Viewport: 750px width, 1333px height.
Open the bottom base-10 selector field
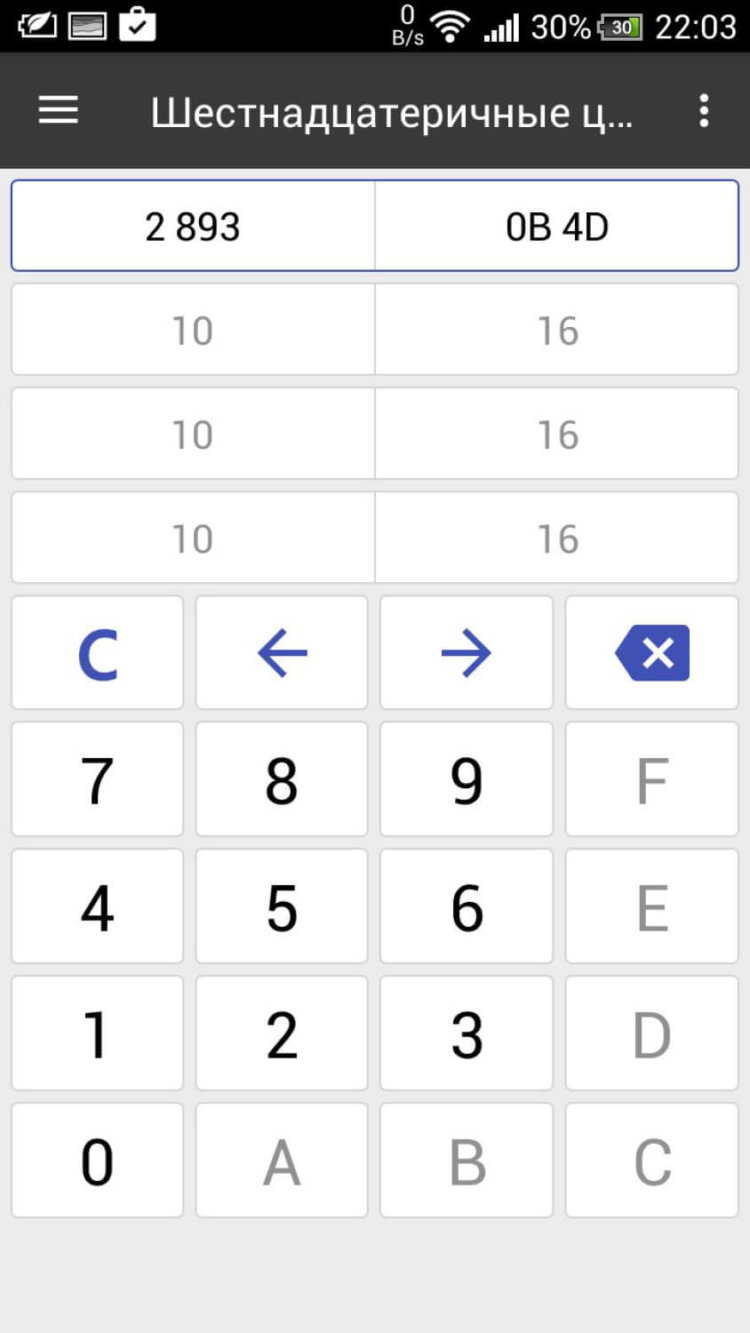pyautogui.click(x=192, y=538)
